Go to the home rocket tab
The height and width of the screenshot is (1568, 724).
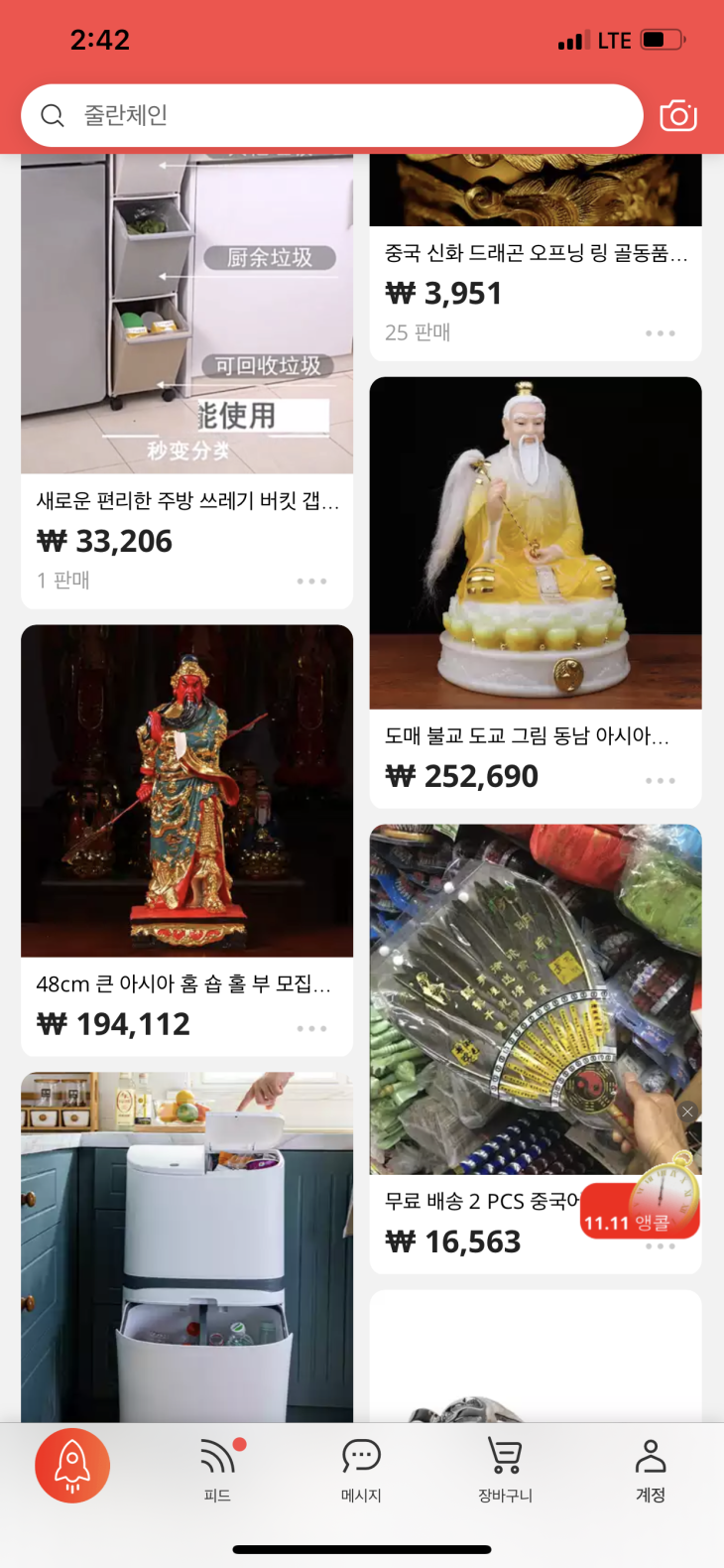coord(72,1465)
